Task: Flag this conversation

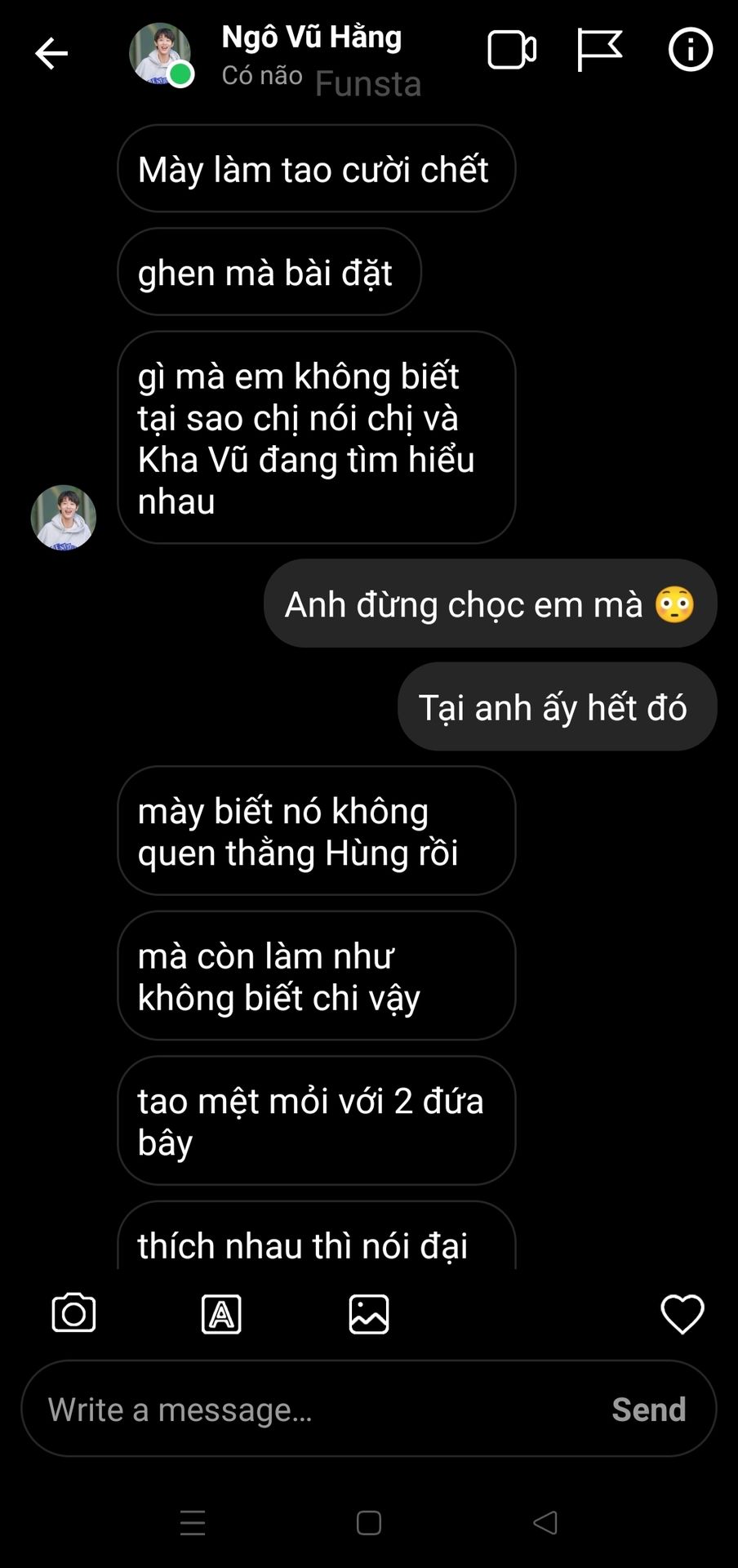Action: click(x=599, y=51)
